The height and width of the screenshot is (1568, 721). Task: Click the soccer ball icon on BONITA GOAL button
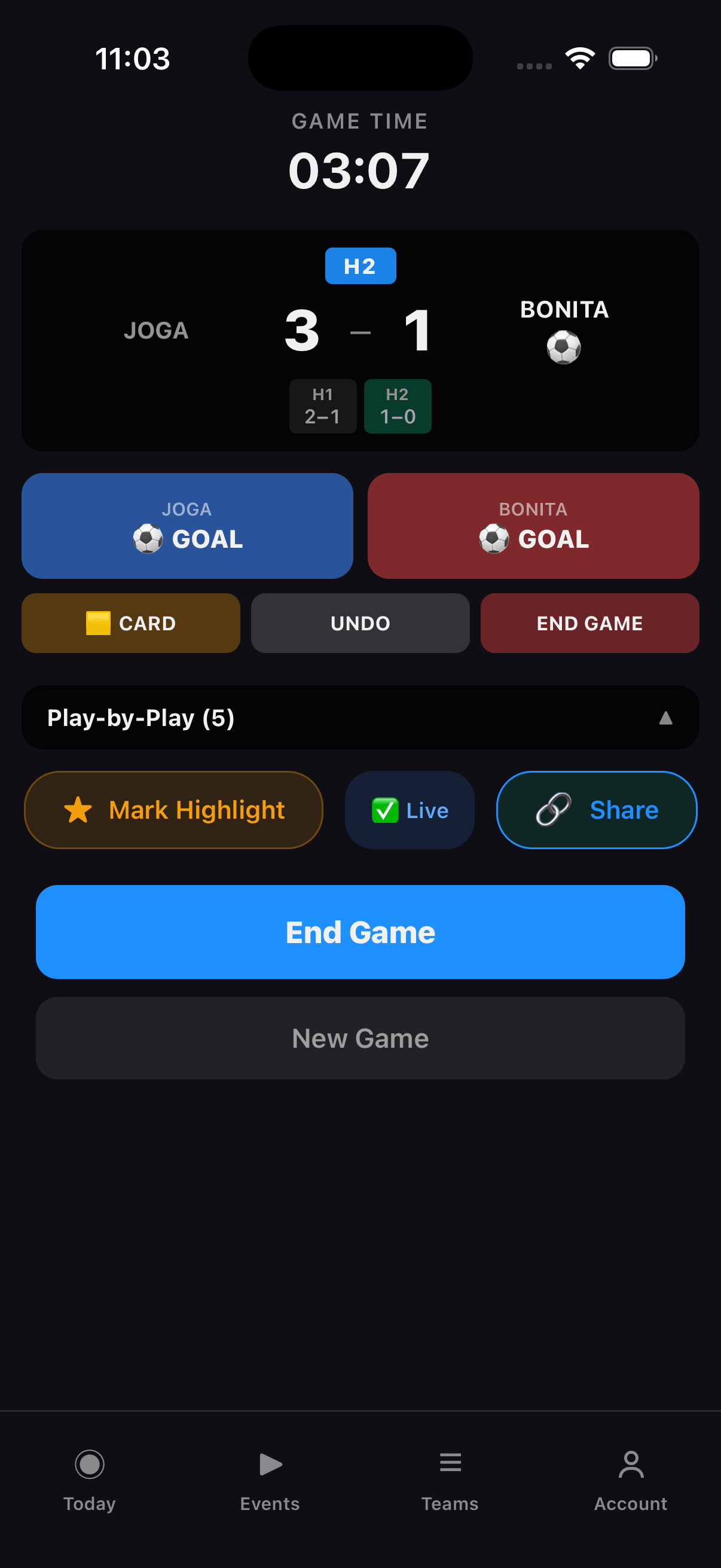[x=494, y=538]
